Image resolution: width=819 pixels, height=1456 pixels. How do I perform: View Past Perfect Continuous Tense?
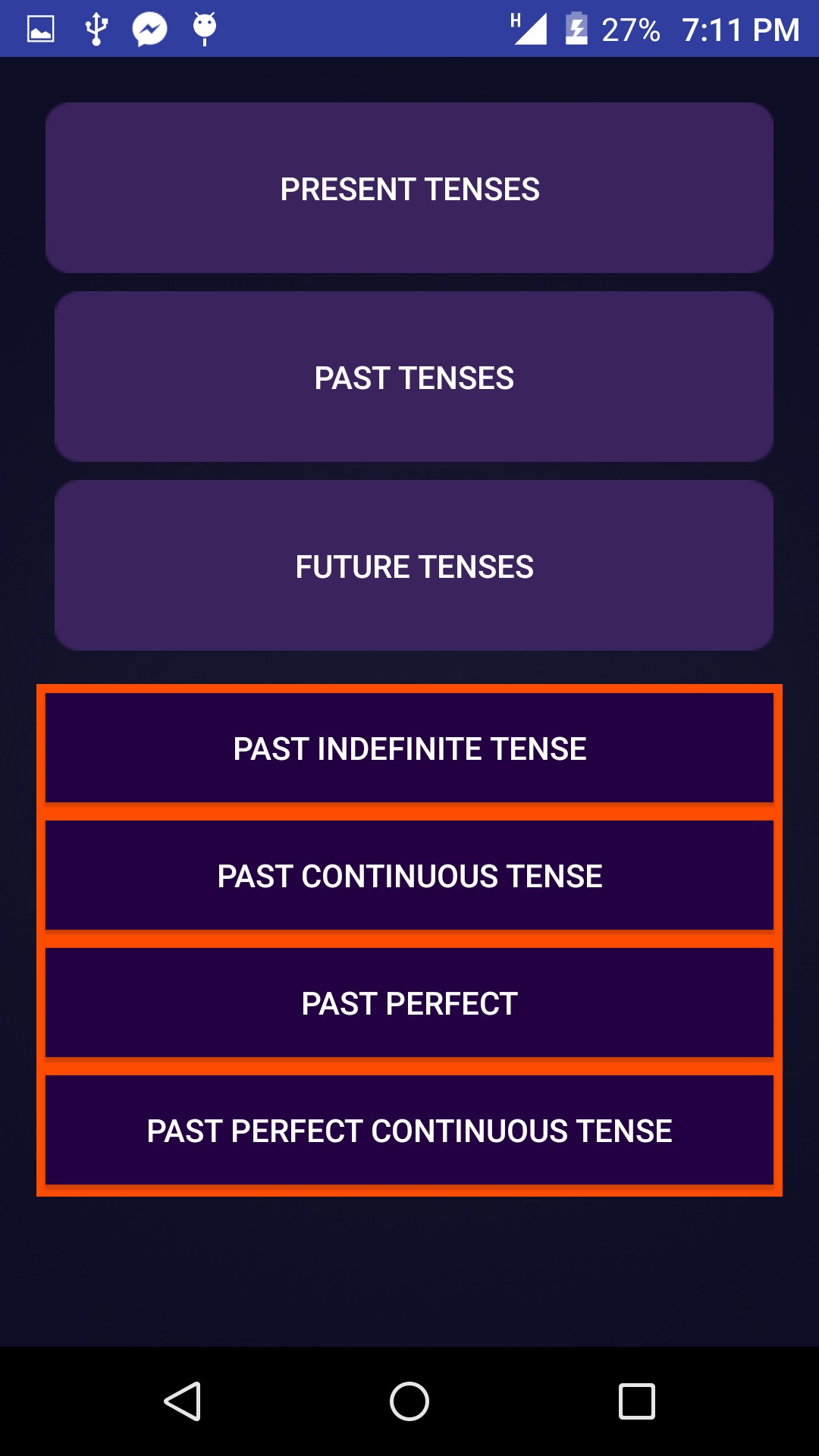click(x=409, y=1131)
